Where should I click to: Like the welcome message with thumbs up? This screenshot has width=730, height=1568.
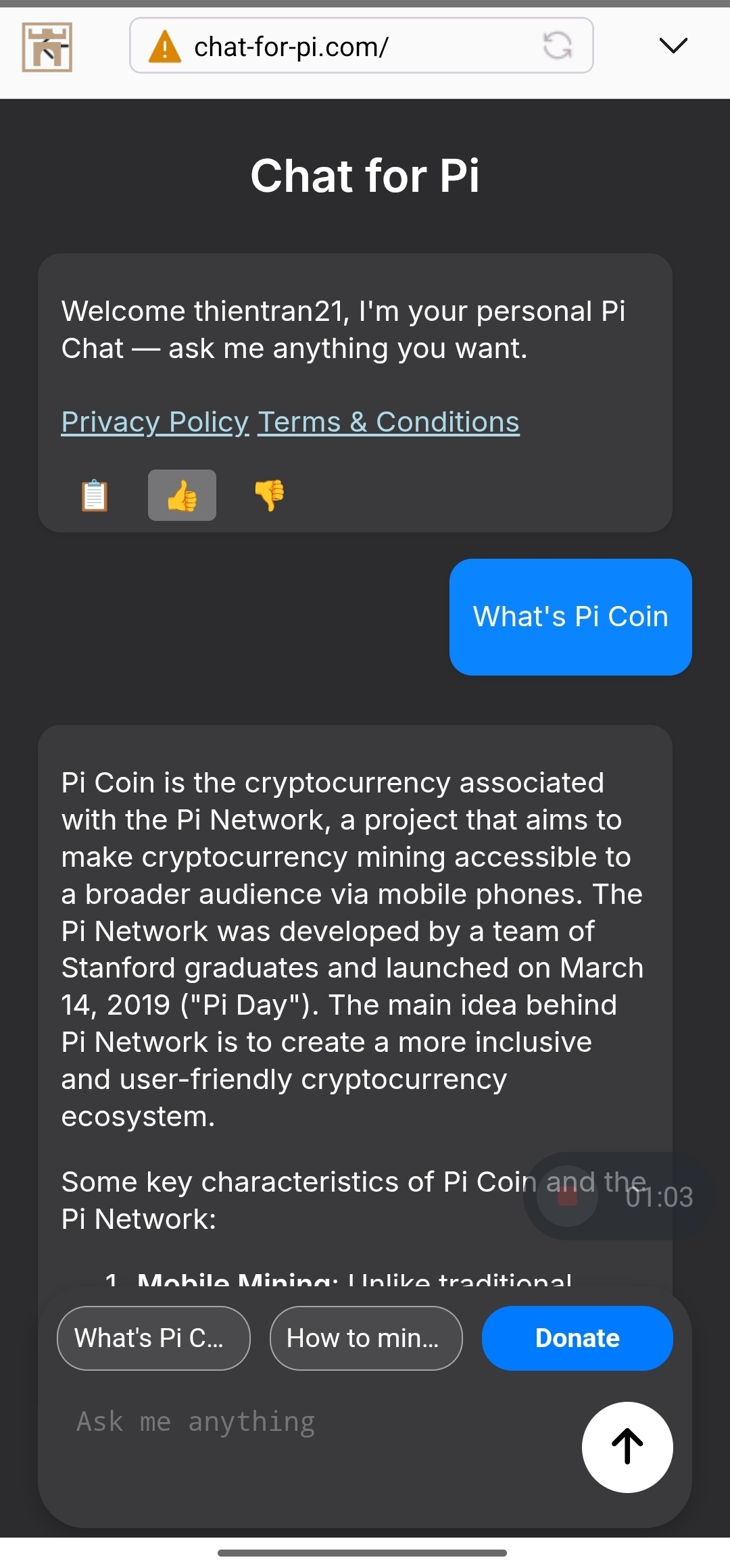tap(182, 495)
